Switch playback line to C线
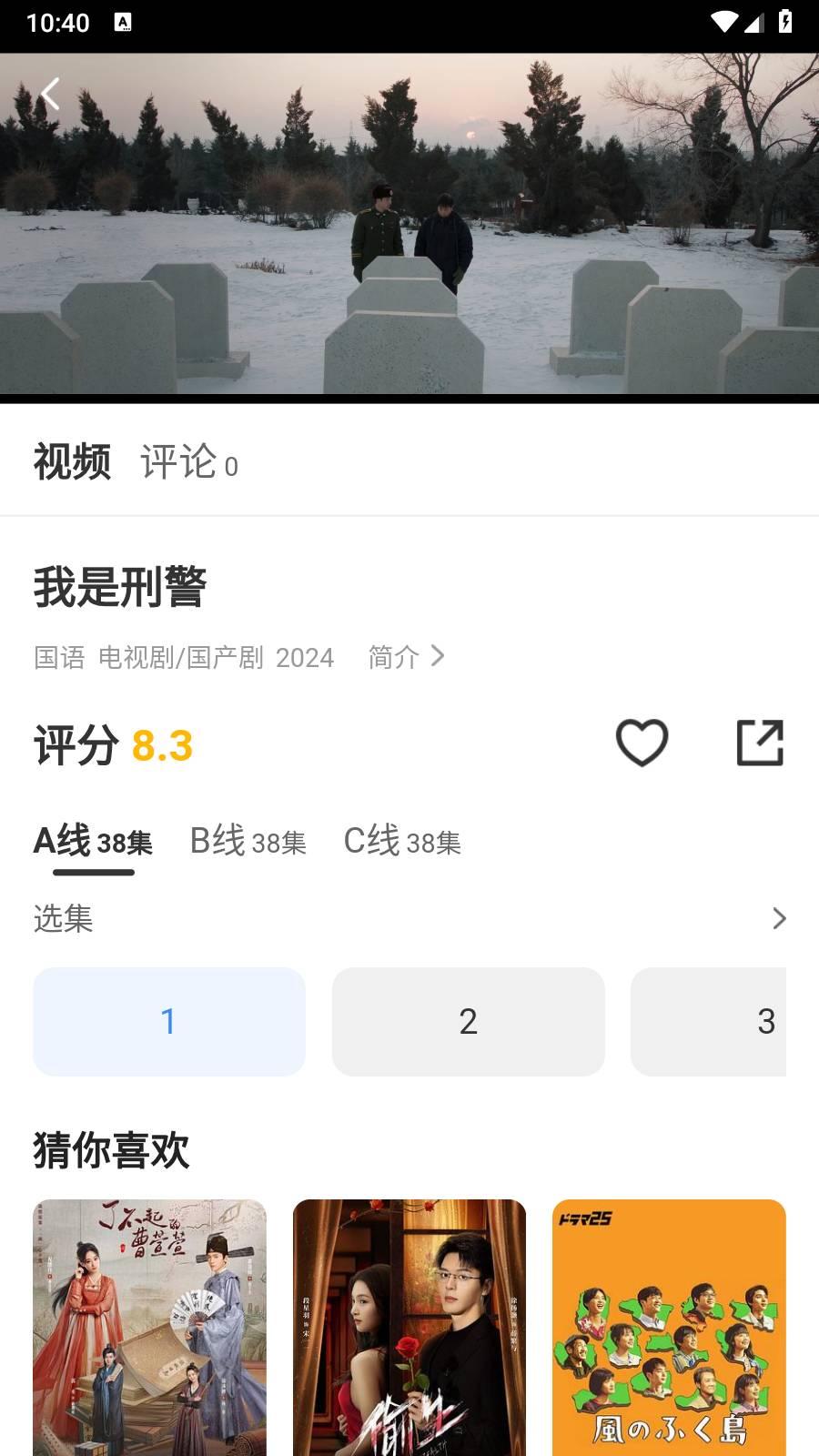The width and height of the screenshot is (819, 1456). pos(403,842)
